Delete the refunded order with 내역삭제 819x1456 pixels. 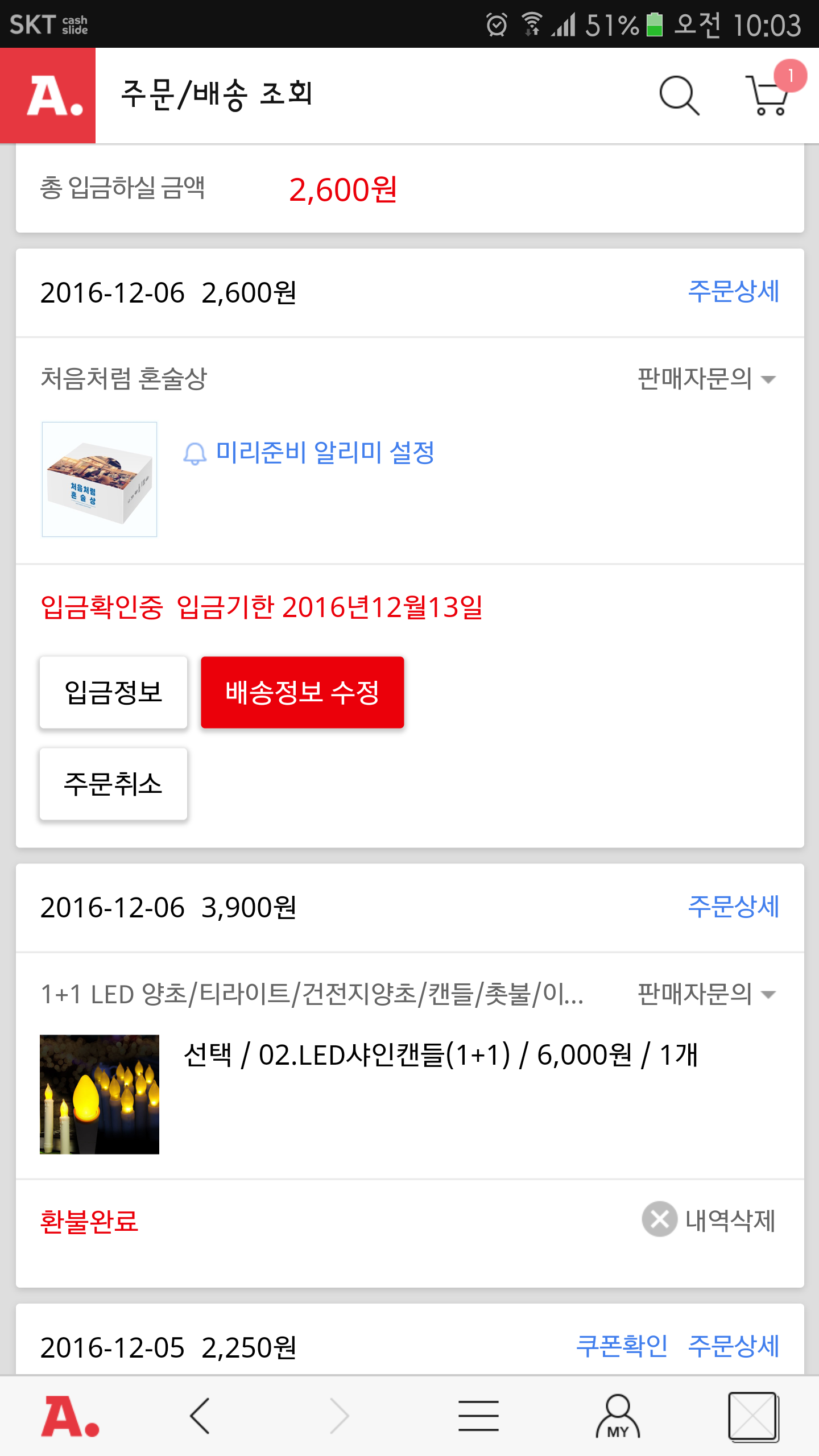coord(709,1219)
